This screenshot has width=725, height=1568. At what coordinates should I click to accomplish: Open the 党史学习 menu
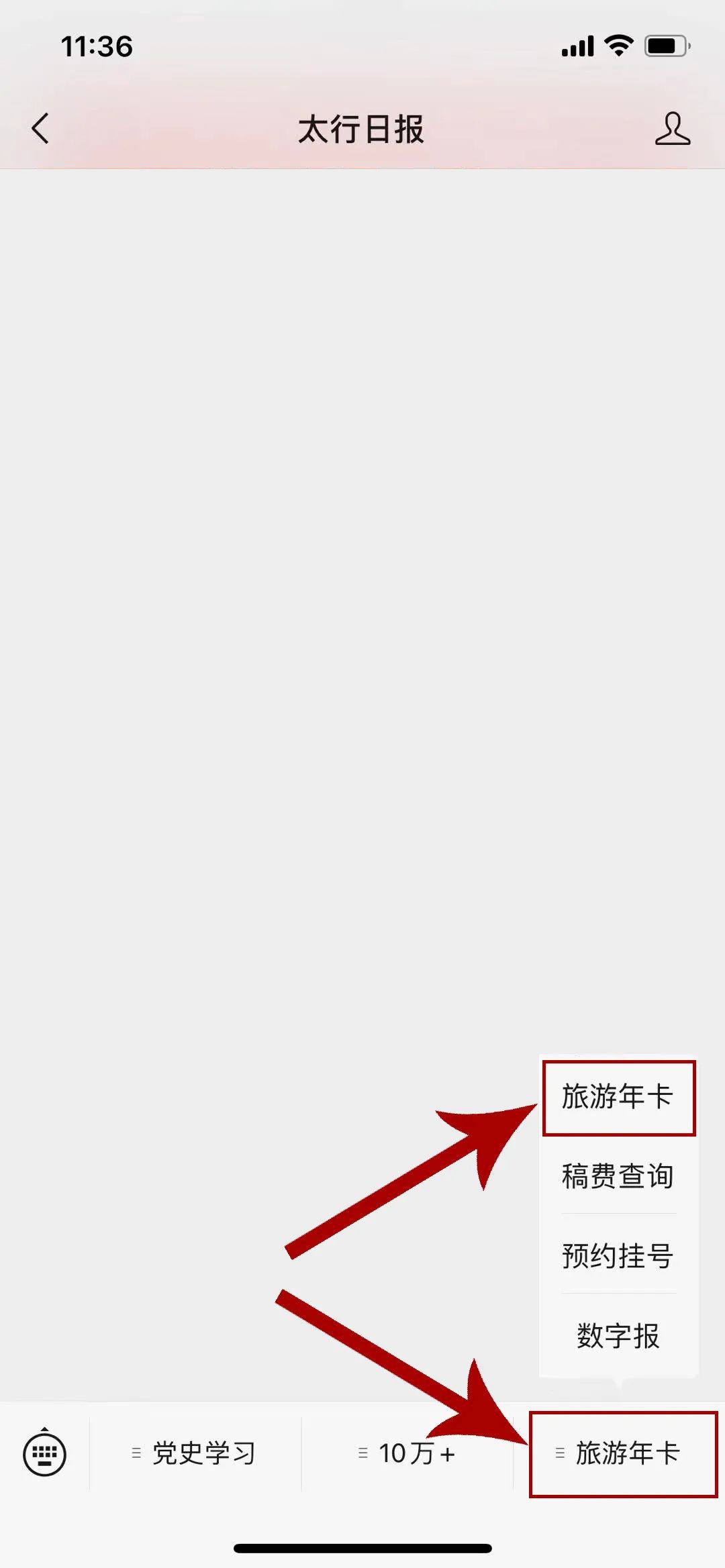pos(195,1453)
